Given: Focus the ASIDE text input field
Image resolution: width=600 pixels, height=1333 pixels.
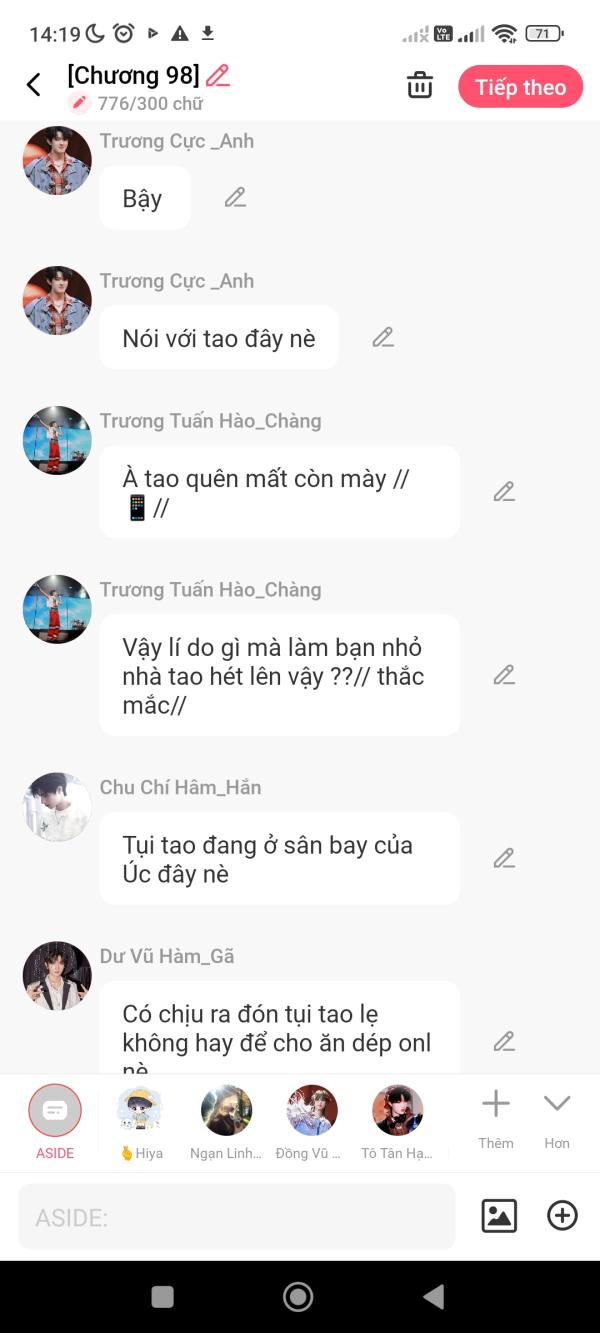Looking at the screenshot, I should pos(237,1217).
